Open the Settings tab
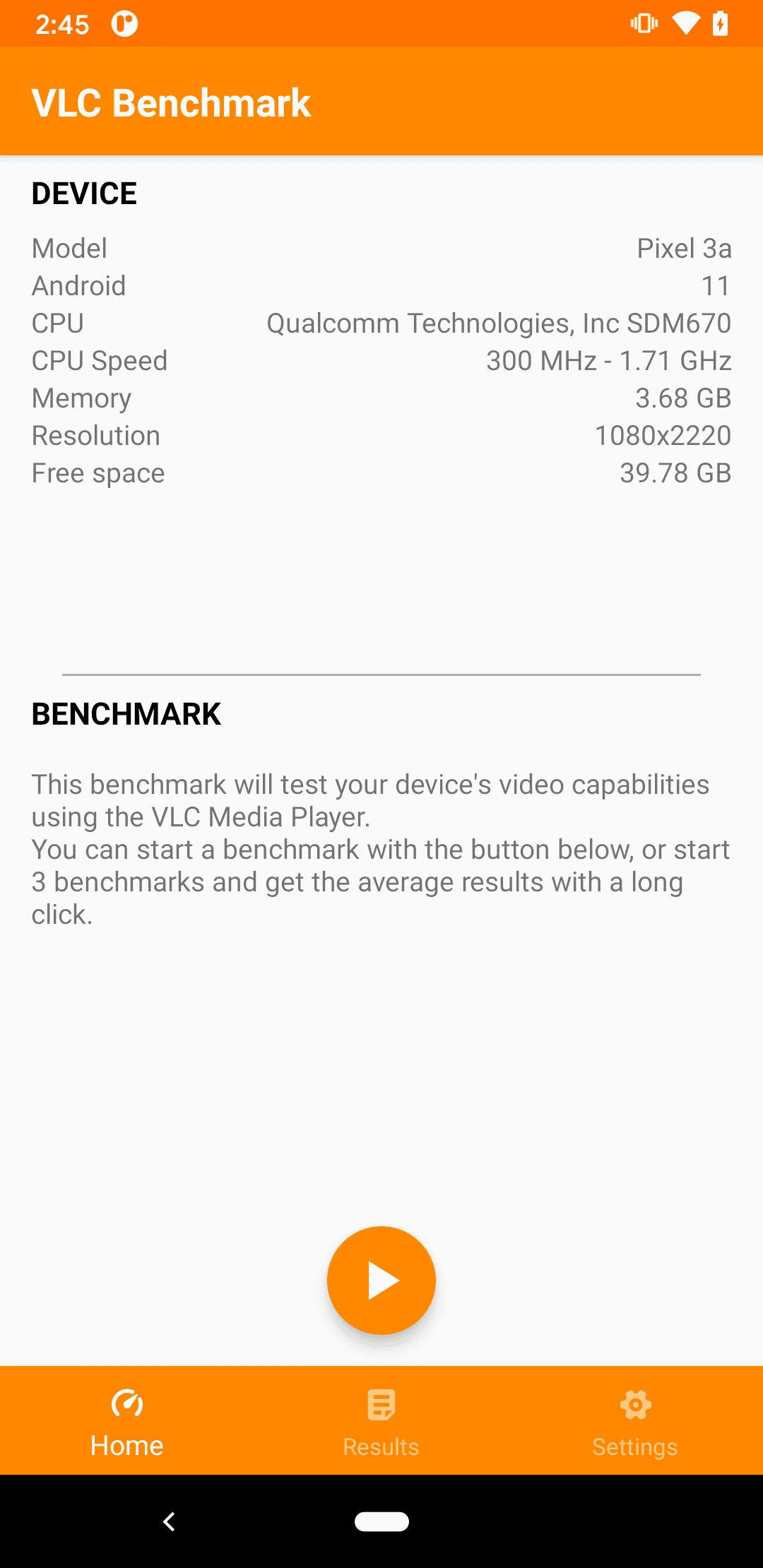This screenshot has width=763, height=1568. click(x=635, y=1421)
